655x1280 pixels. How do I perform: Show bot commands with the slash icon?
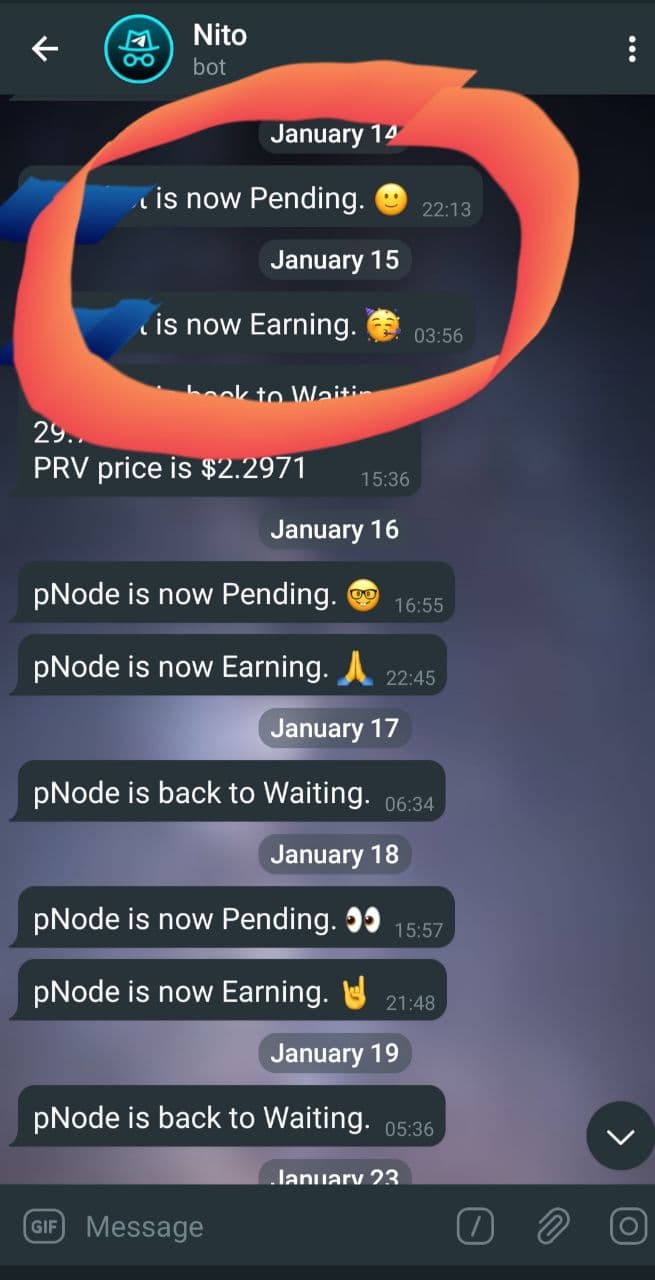pyautogui.click(x=475, y=1227)
